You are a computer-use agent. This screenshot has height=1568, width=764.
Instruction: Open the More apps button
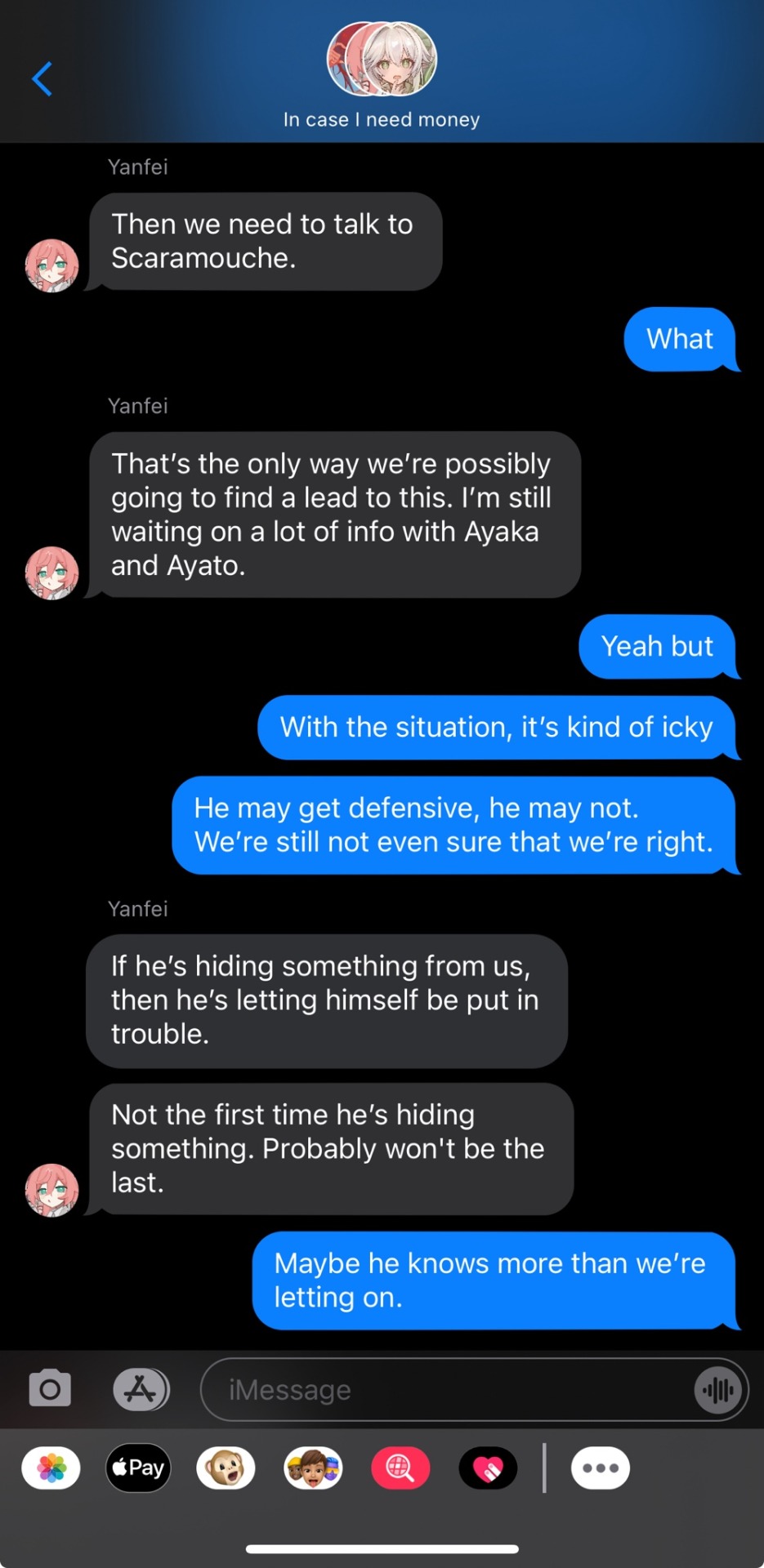click(600, 1468)
